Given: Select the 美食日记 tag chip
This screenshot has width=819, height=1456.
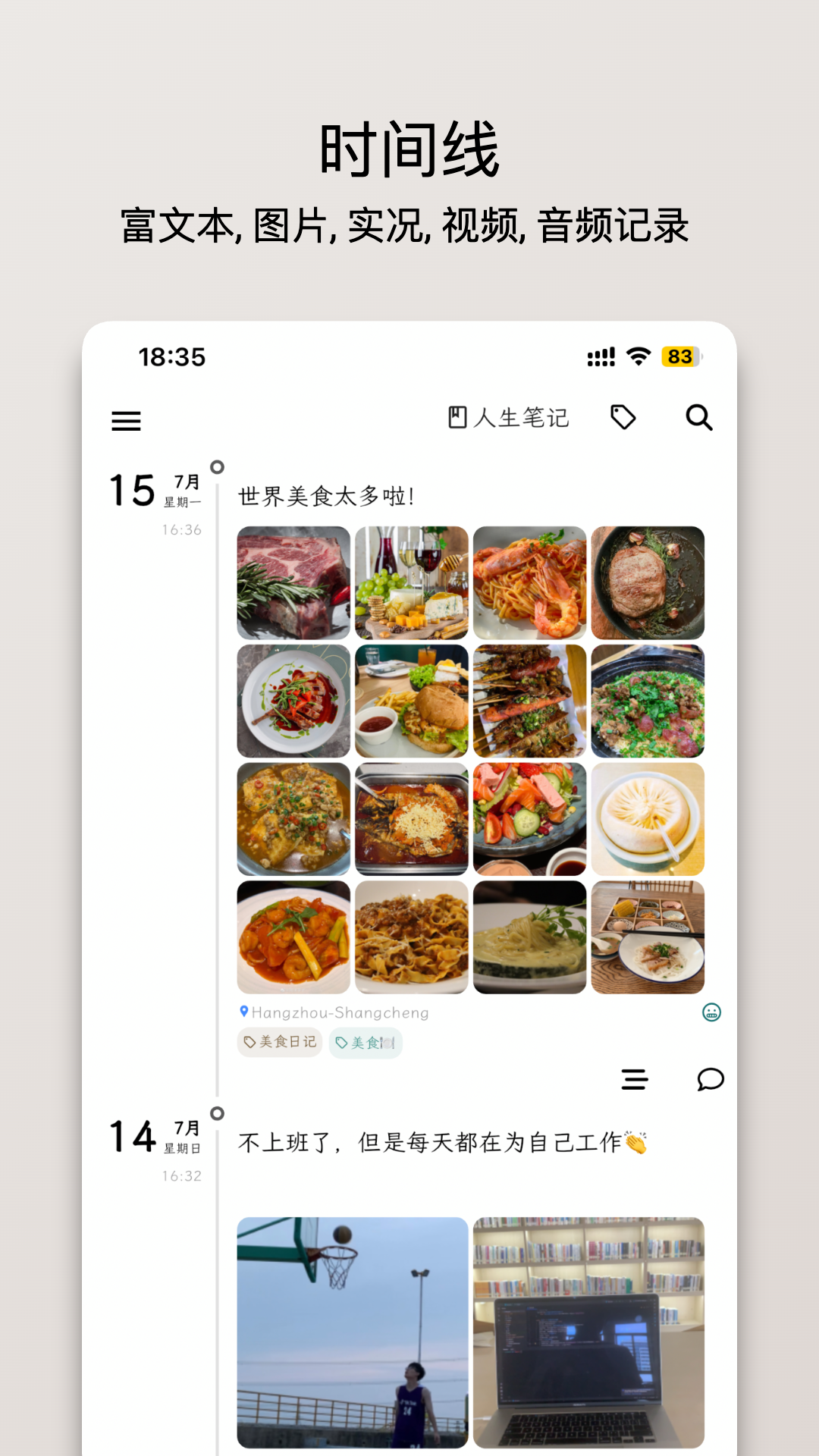Looking at the screenshot, I should point(280,1042).
